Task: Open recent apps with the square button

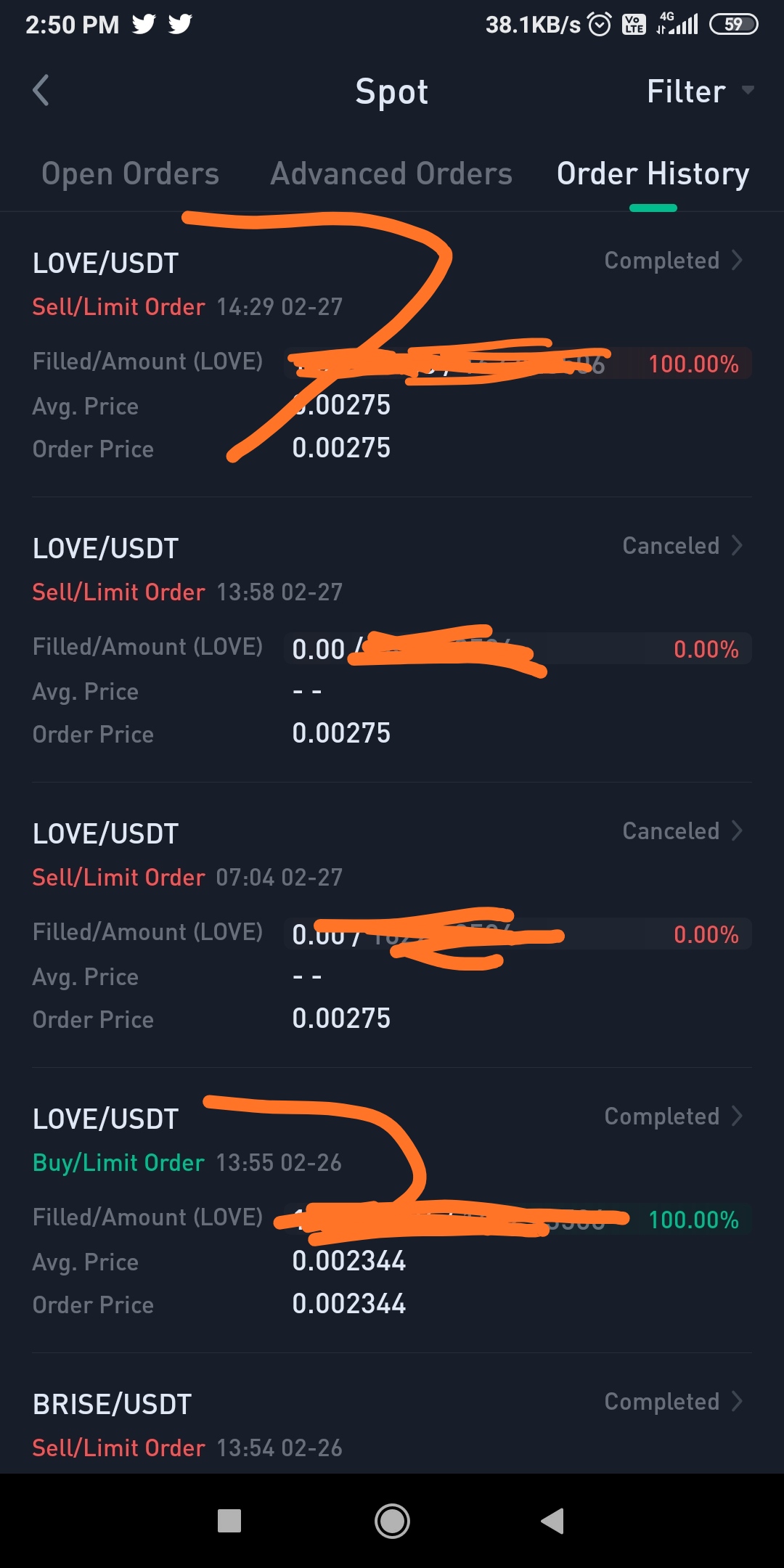Action: point(229,1521)
